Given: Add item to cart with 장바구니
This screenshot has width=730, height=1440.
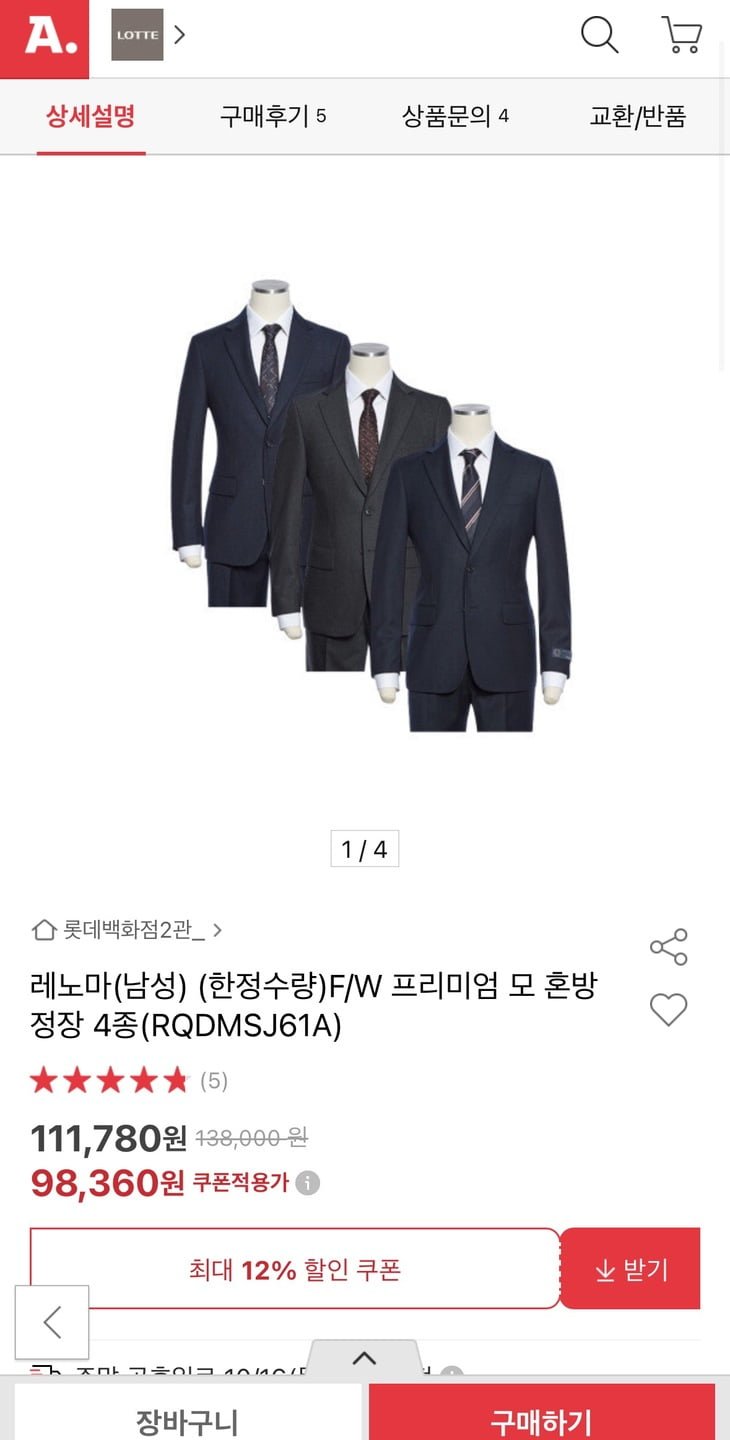Looking at the screenshot, I should [x=187, y=1418].
